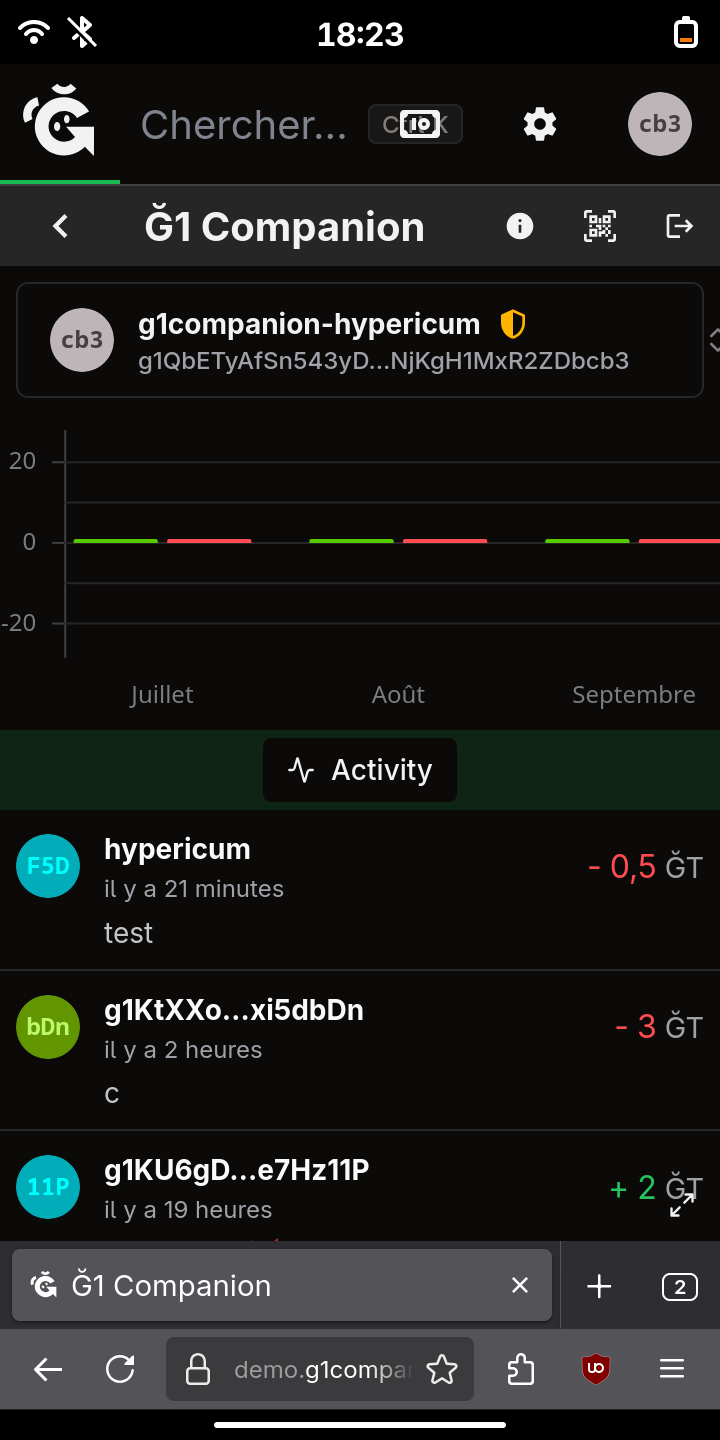Open the hypericum transaction of 0,5 ĞT
Screen dimensions: 720x1440
(360, 890)
